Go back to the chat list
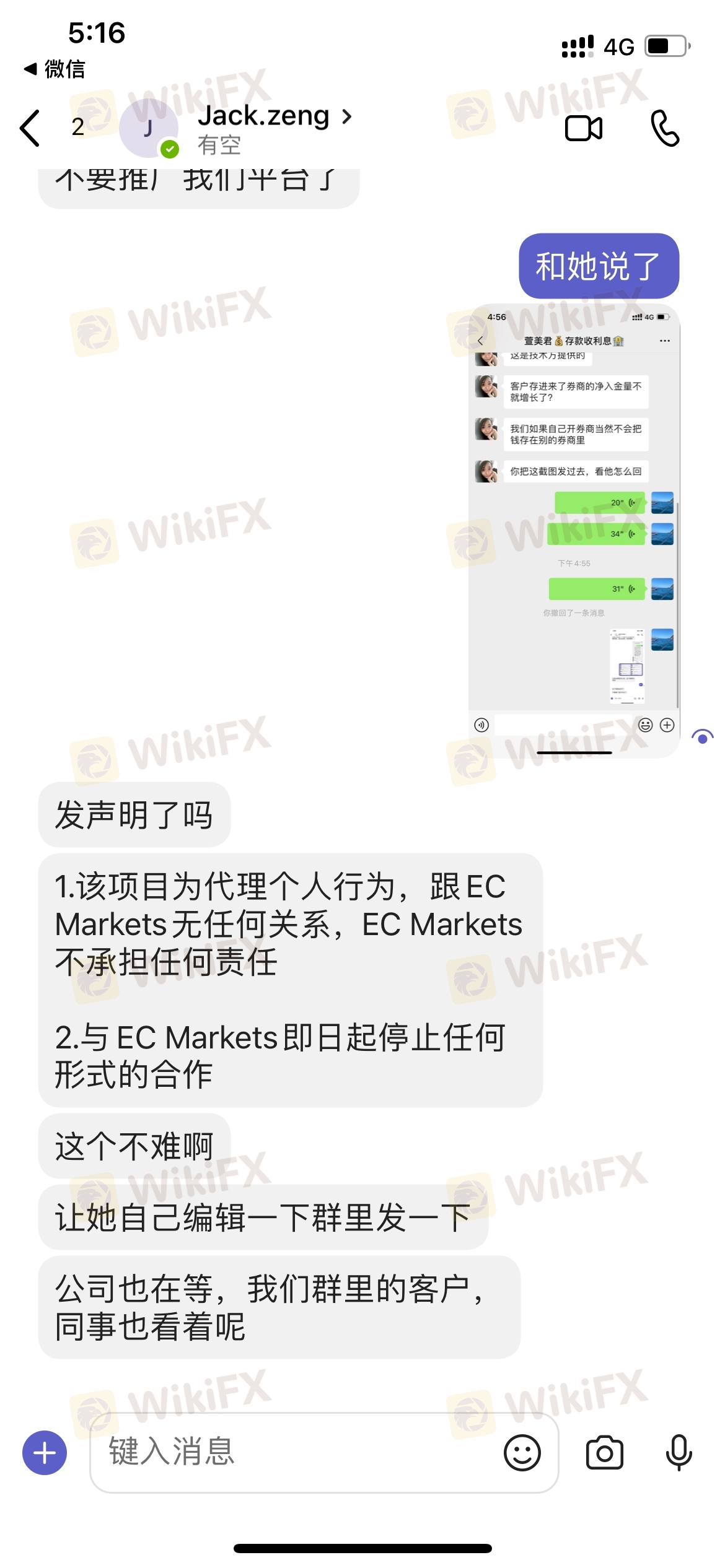The width and height of the screenshot is (725, 1568). pyautogui.click(x=30, y=128)
